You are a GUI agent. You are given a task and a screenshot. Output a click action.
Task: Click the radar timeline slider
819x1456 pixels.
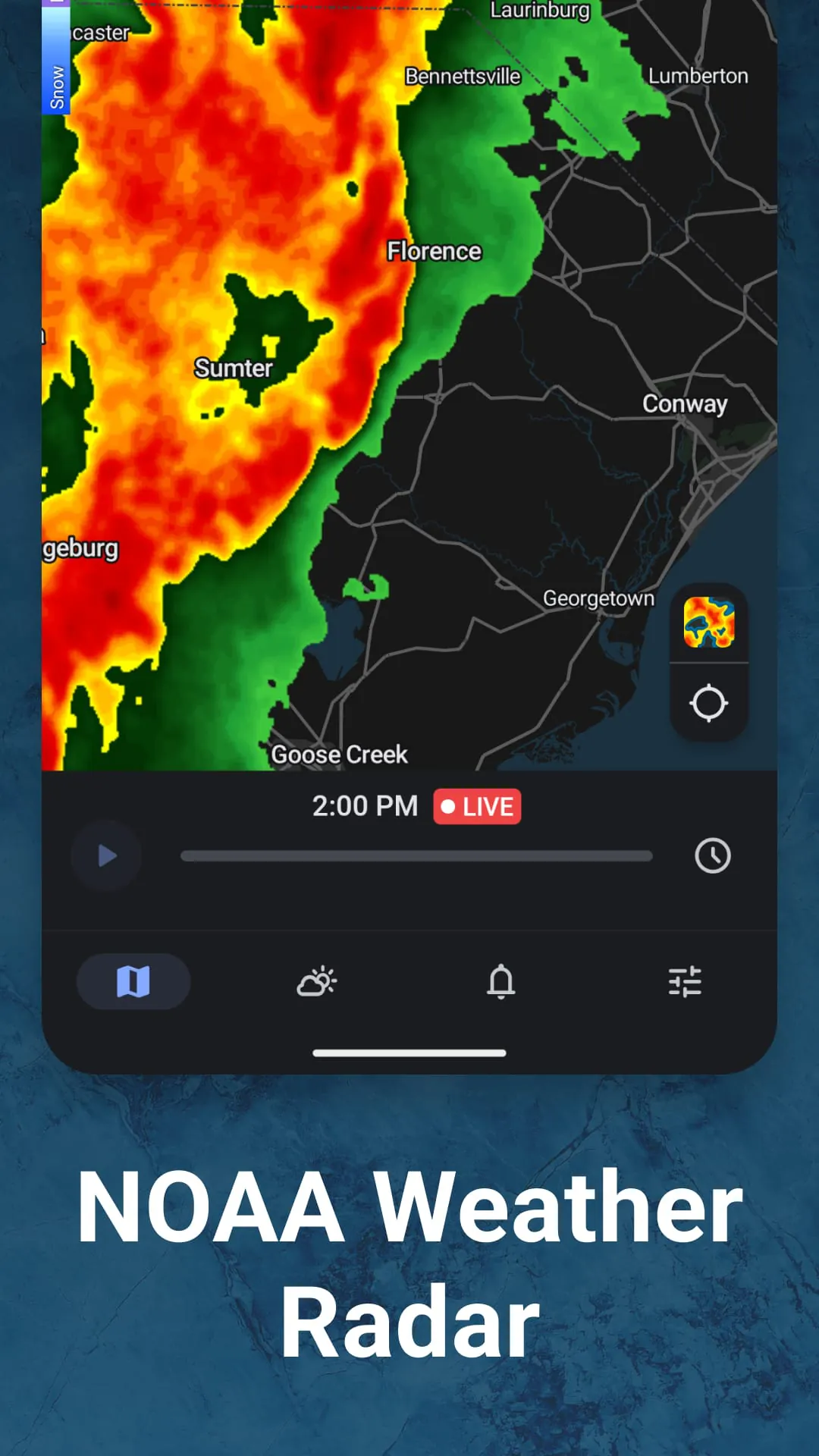[416, 855]
